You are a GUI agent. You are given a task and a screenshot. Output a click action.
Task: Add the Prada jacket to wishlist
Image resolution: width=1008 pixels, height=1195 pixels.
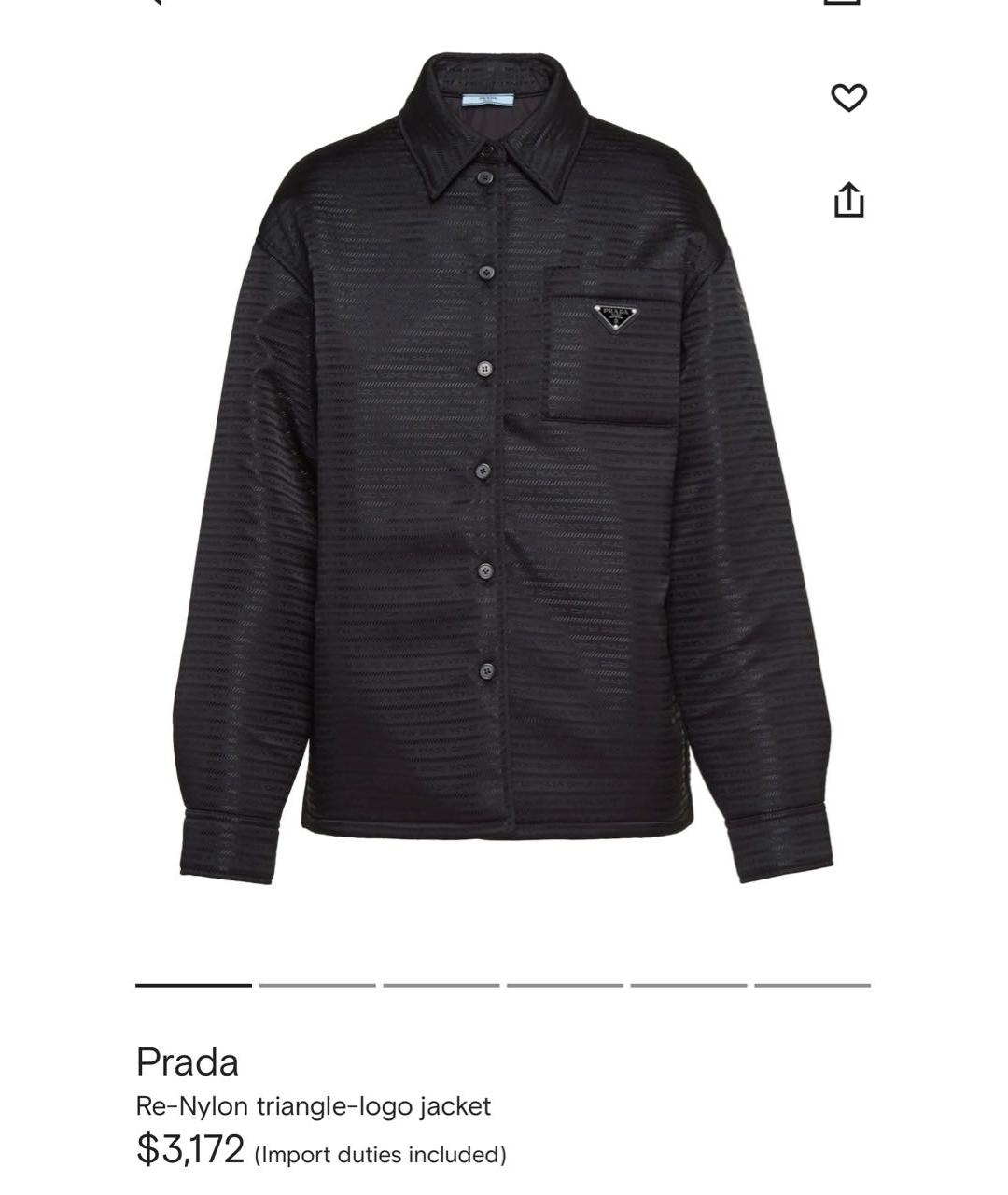[848, 97]
